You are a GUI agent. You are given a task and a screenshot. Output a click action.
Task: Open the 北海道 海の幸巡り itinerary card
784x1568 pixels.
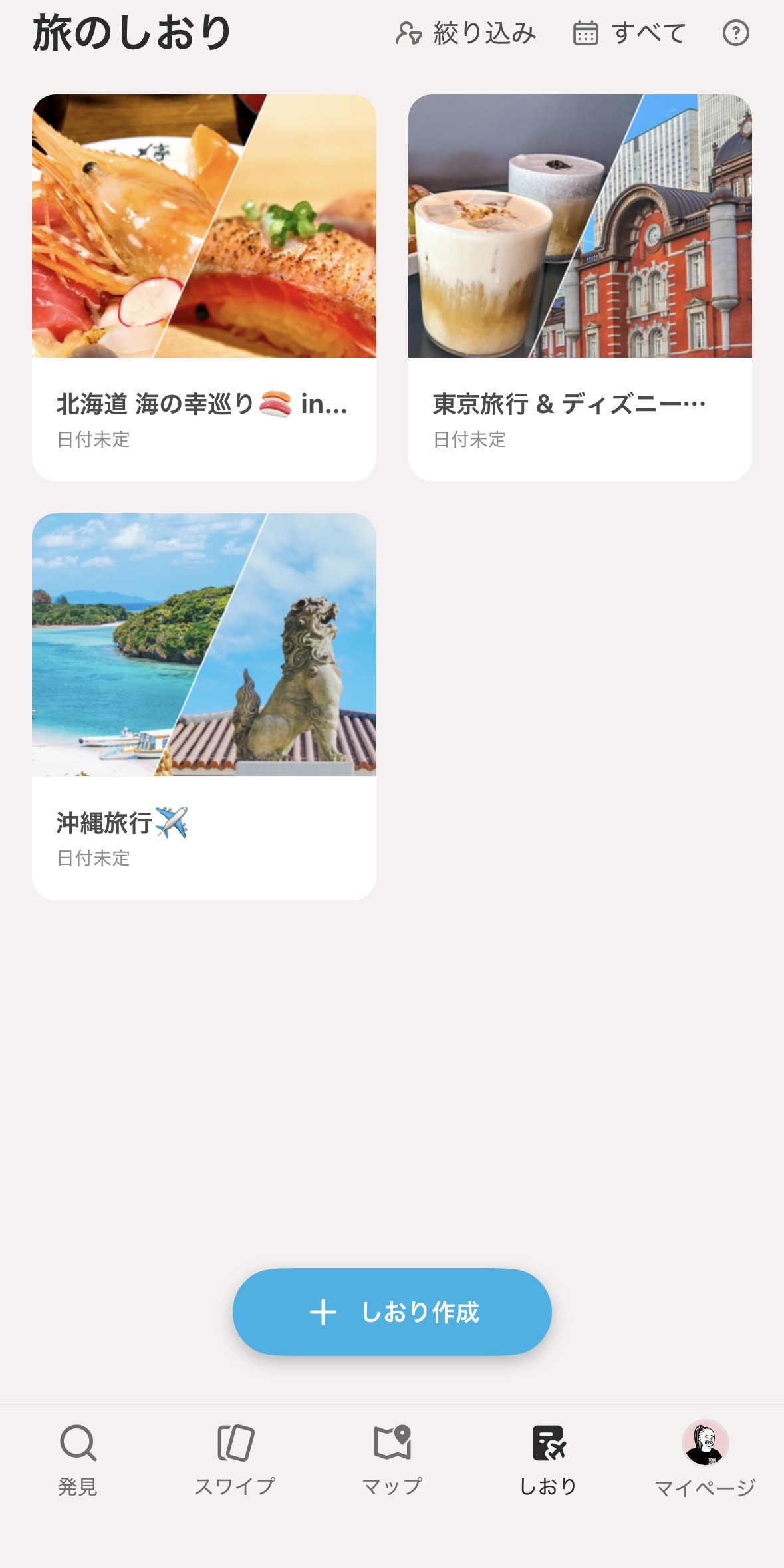click(204, 287)
